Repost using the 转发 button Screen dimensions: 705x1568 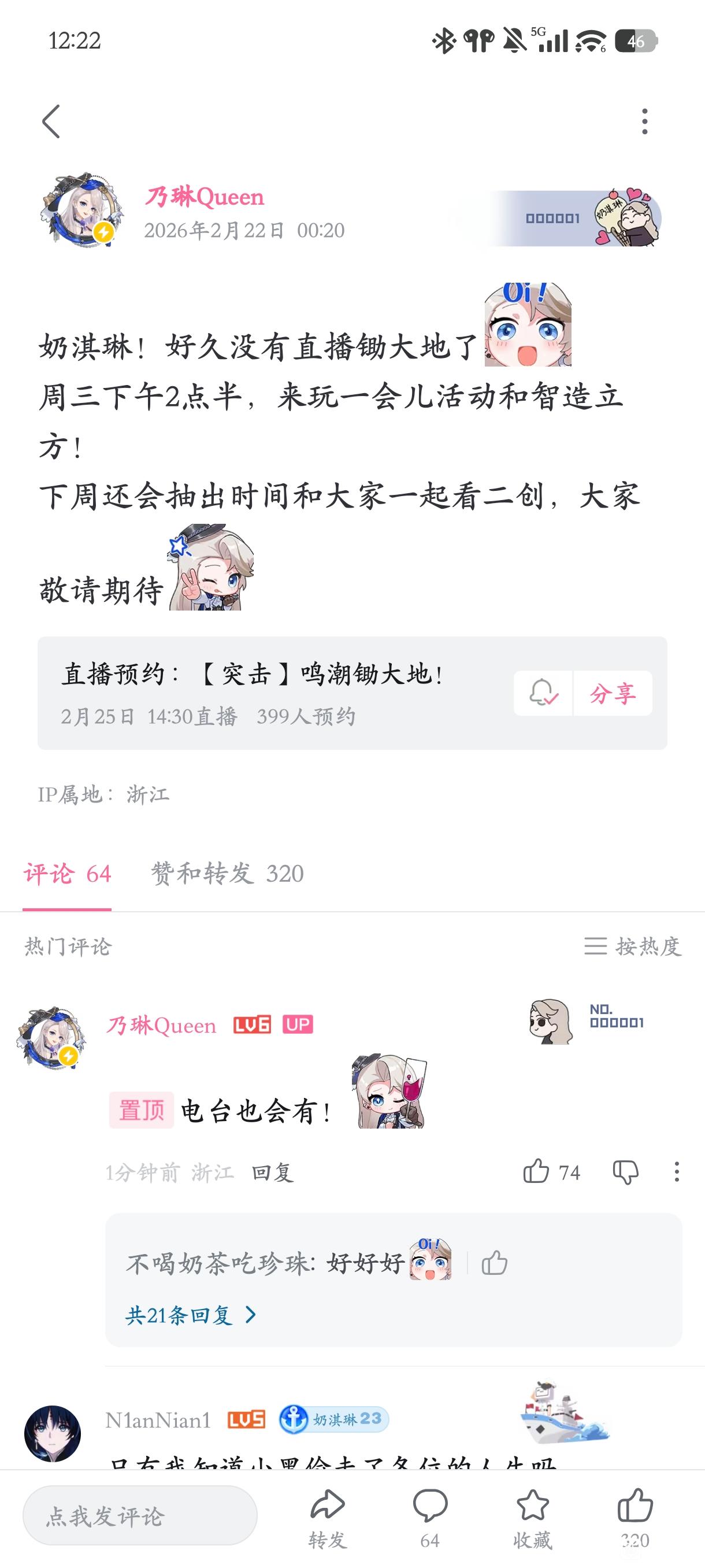[327, 1519]
